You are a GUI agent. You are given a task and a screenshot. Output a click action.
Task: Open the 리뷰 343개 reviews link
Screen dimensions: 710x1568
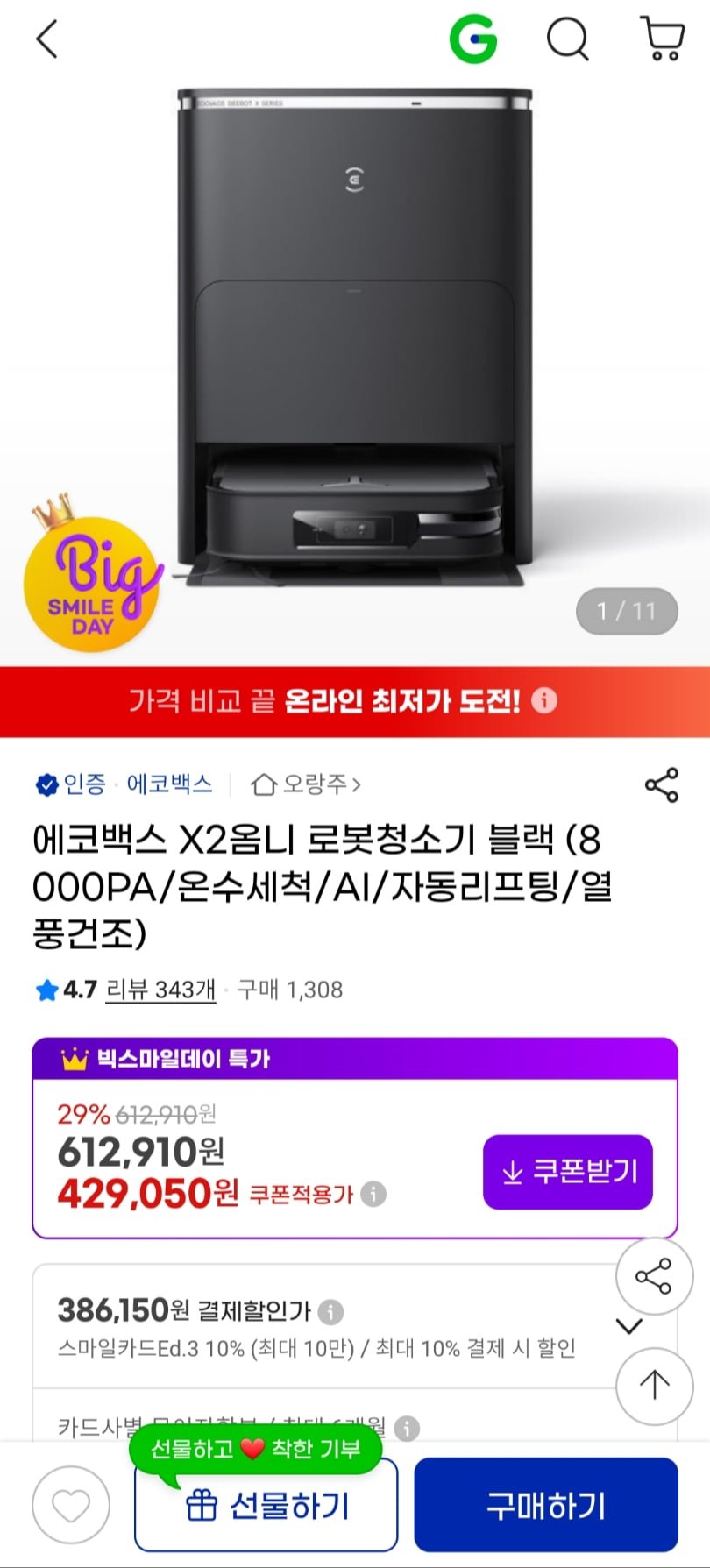coord(160,990)
